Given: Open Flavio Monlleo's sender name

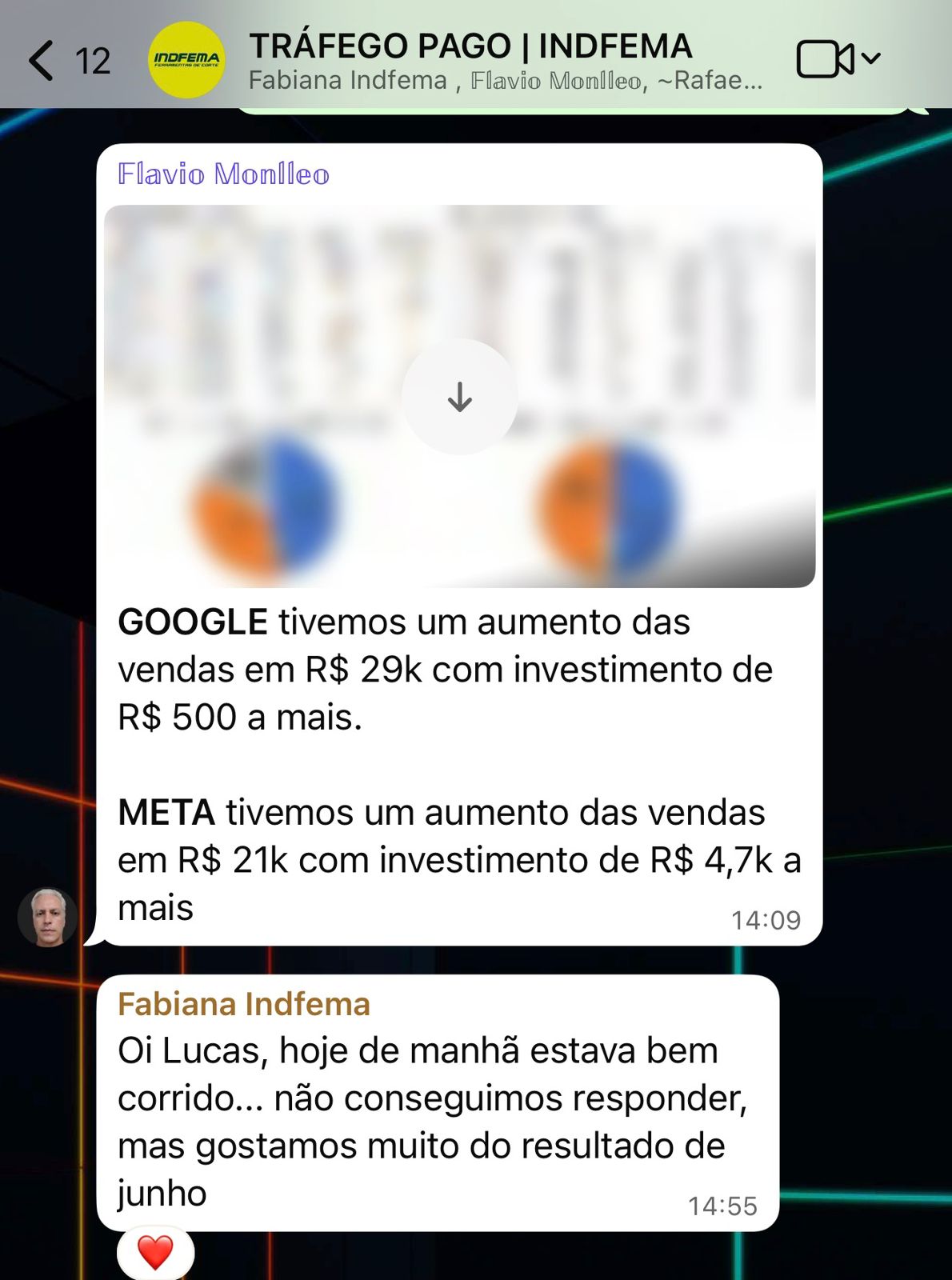Looking at the screenshot, I should 223,174.
